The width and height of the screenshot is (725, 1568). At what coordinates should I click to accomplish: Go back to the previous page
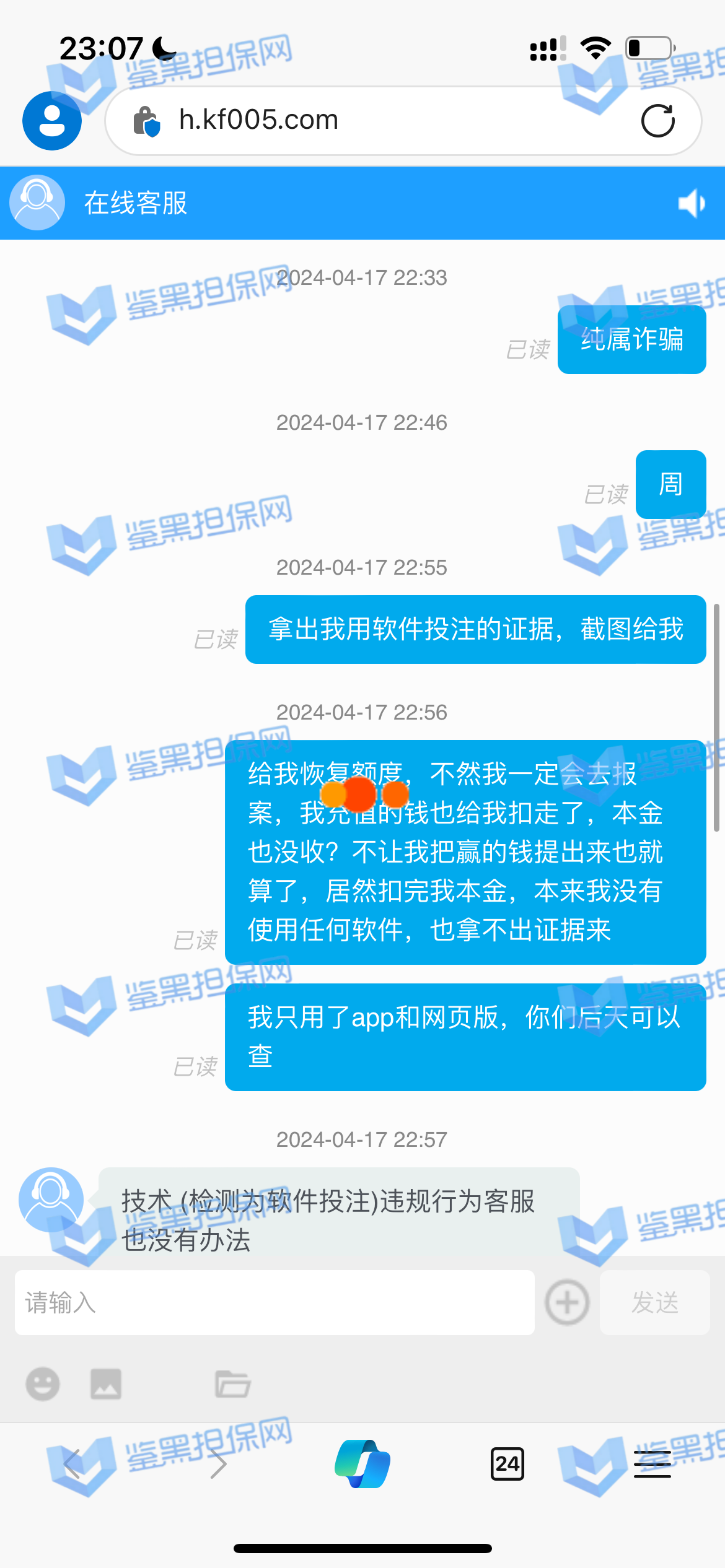[x=72, y=1464]
